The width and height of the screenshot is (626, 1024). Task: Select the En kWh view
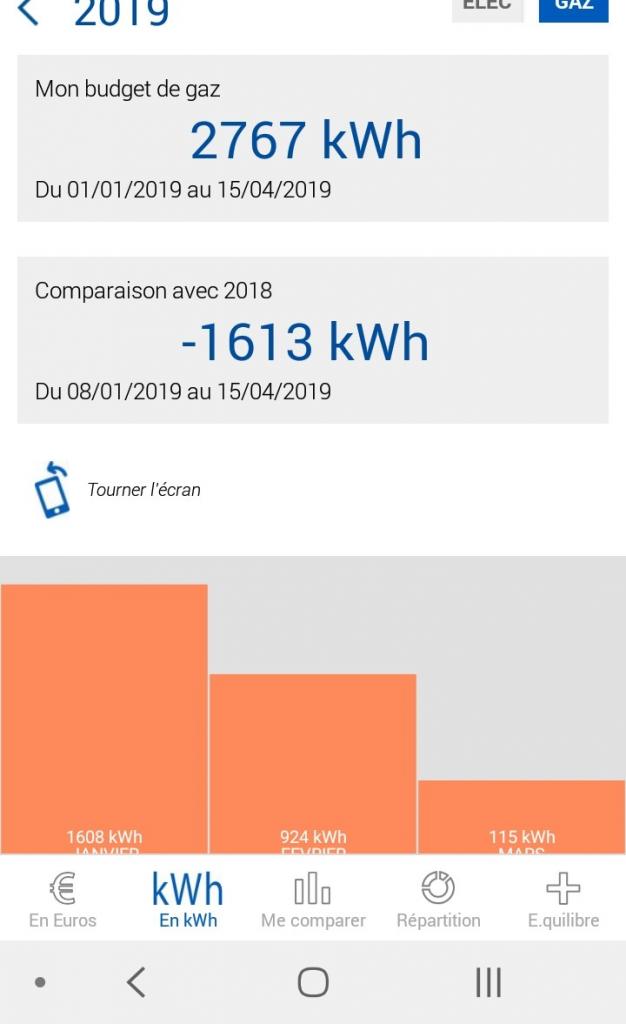188,899
